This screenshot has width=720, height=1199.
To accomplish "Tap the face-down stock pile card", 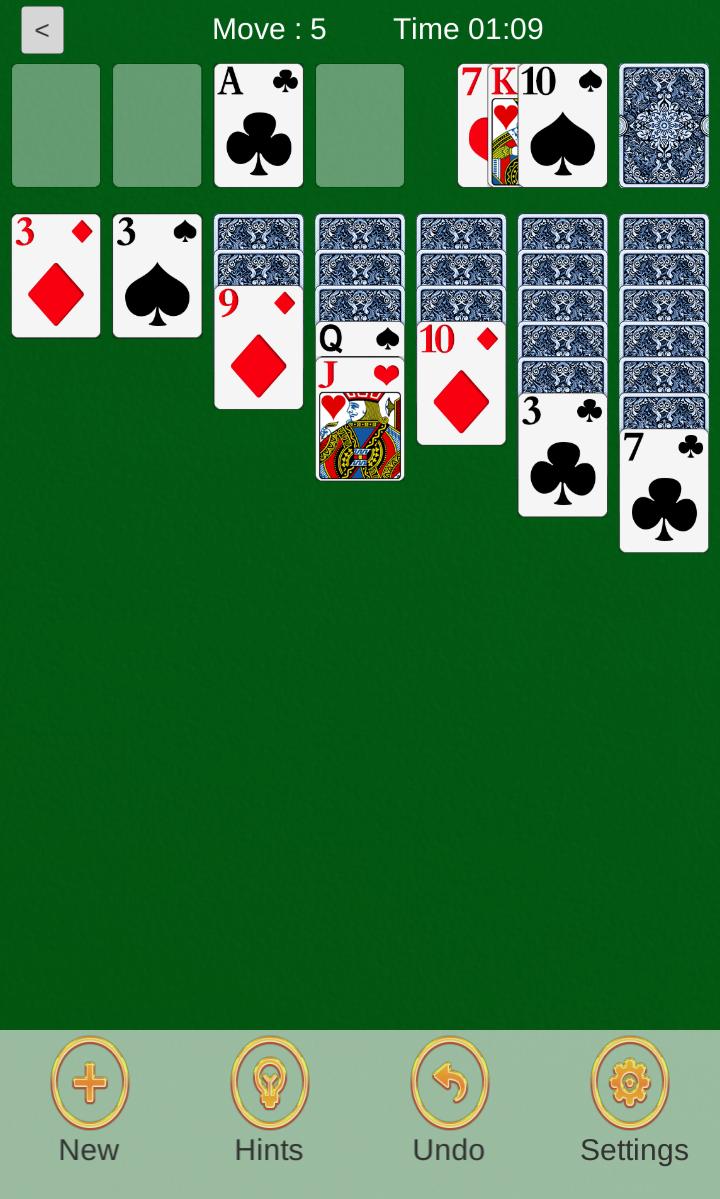I will point(663,125).
